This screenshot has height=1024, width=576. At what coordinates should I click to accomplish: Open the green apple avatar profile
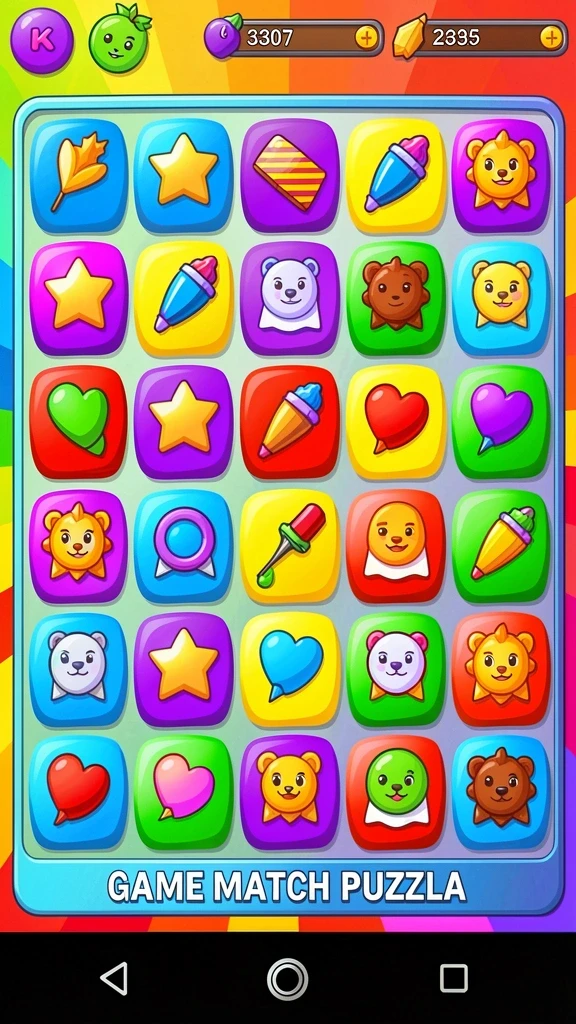120,39
